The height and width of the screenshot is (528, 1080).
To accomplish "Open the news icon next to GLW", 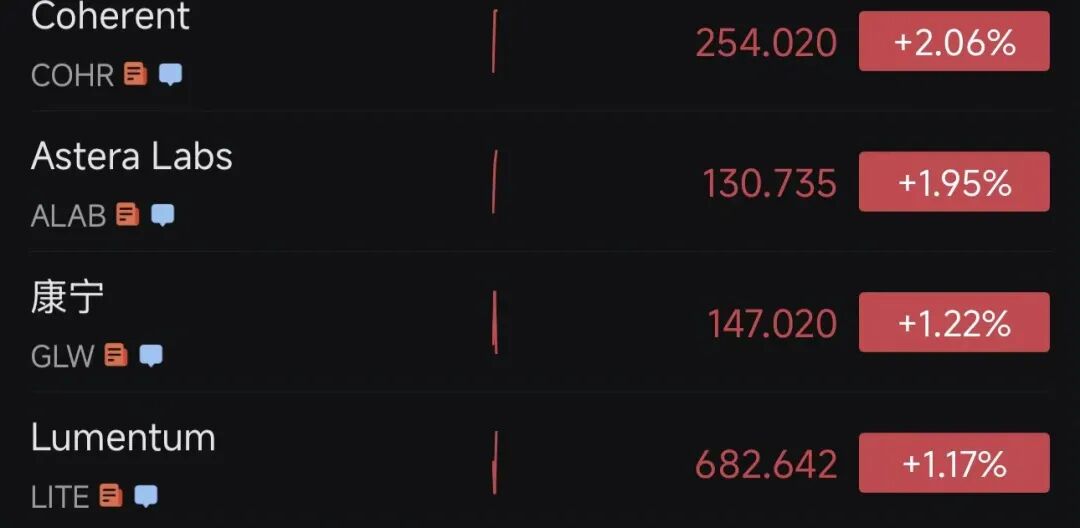I will [x=116, y=355].
